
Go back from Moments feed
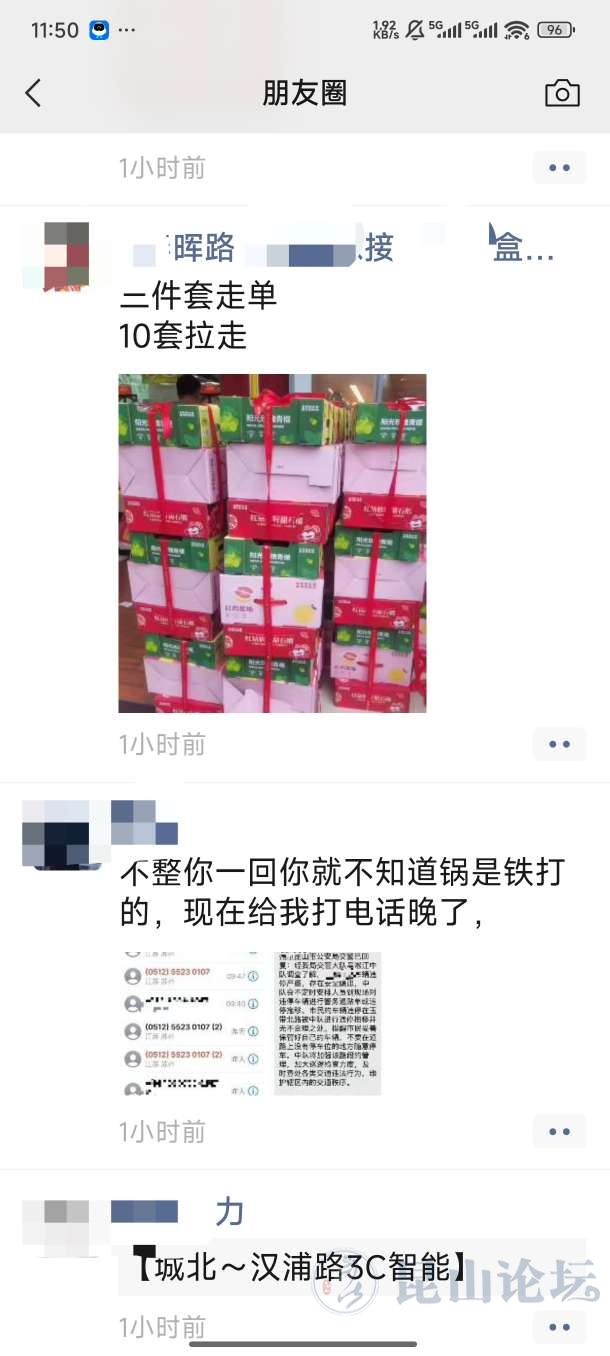(33, 93)
